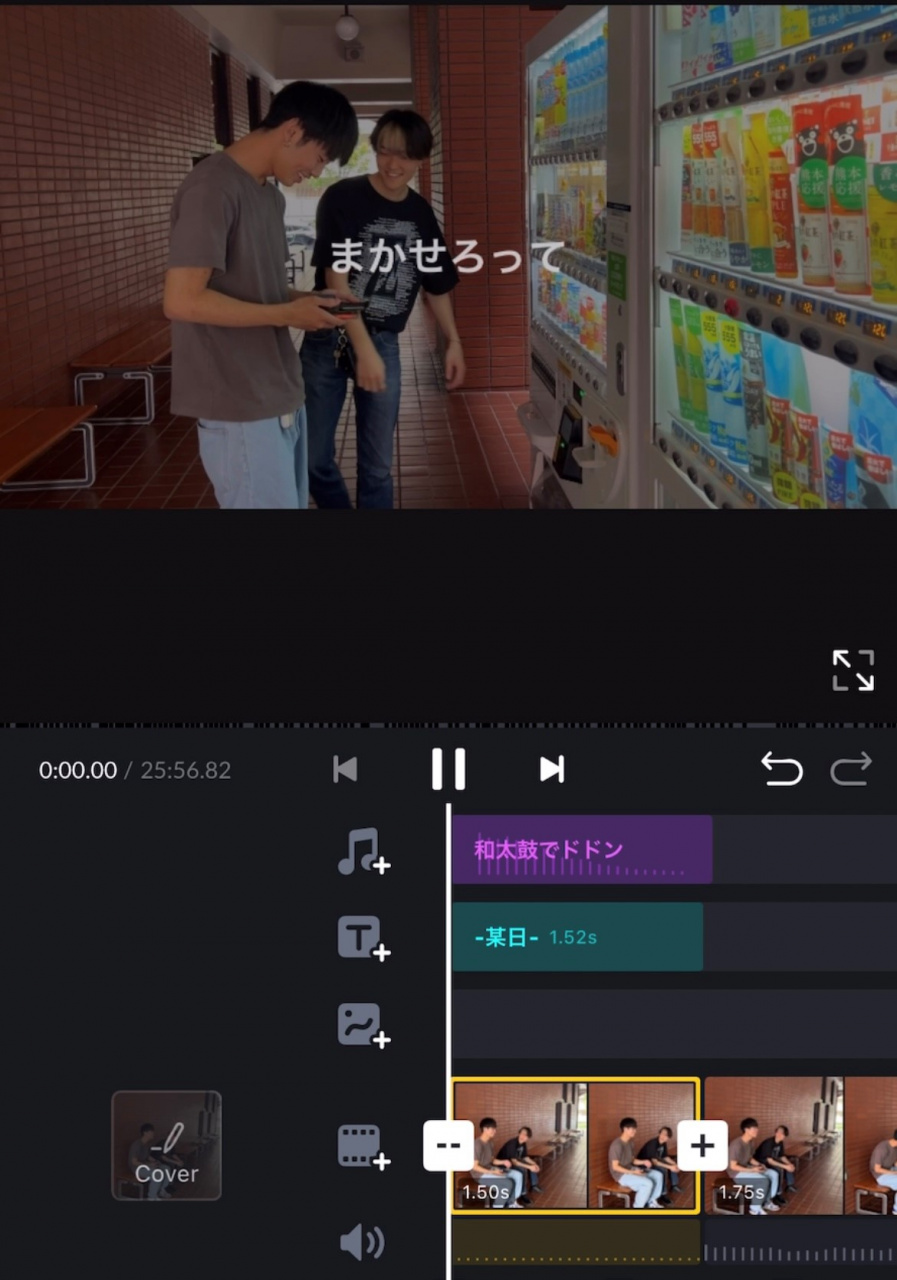897x1280 pixels.
Task: Add a new video clip
Action: (x=362, y=1146)
